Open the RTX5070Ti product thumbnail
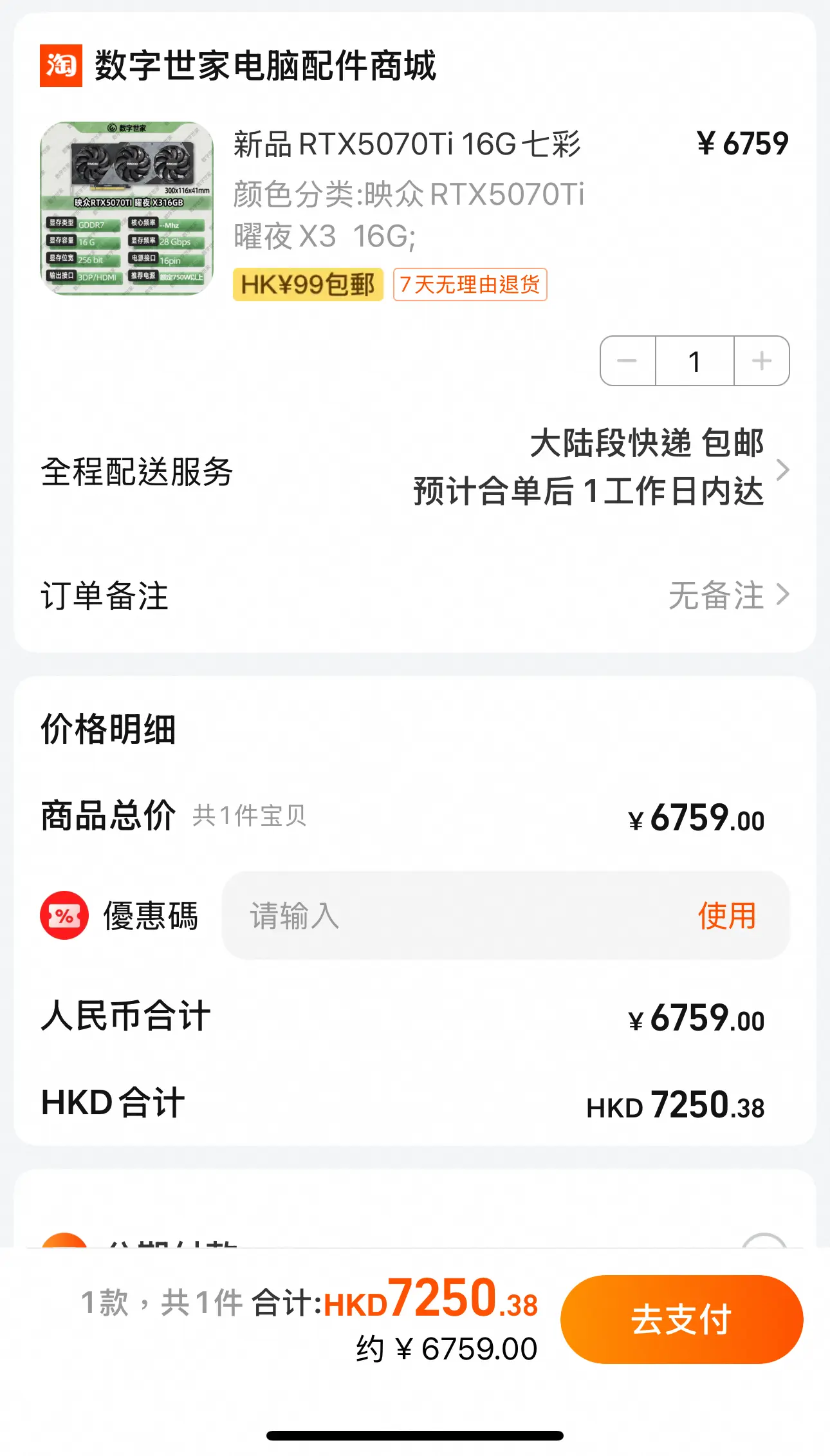Viewport: 830px width, 1456px height. point(127,209)
